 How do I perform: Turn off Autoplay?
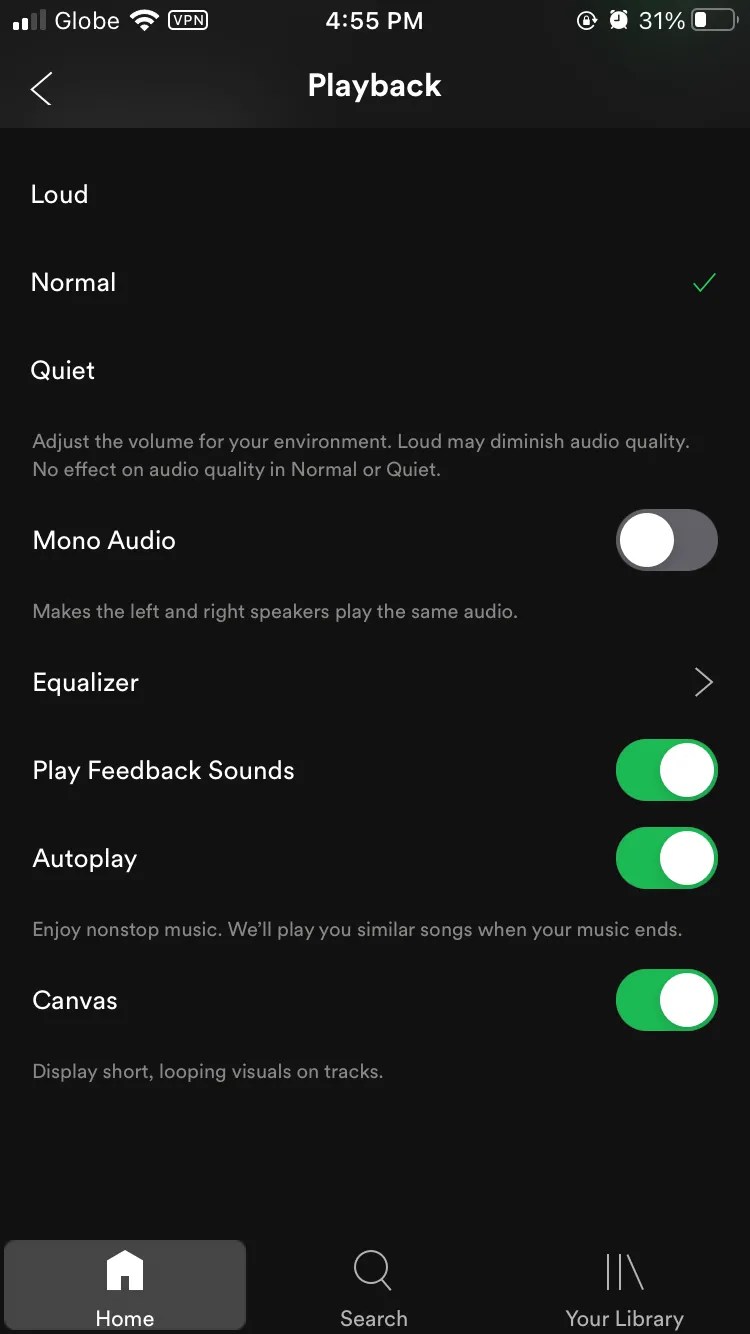[666, 858]
